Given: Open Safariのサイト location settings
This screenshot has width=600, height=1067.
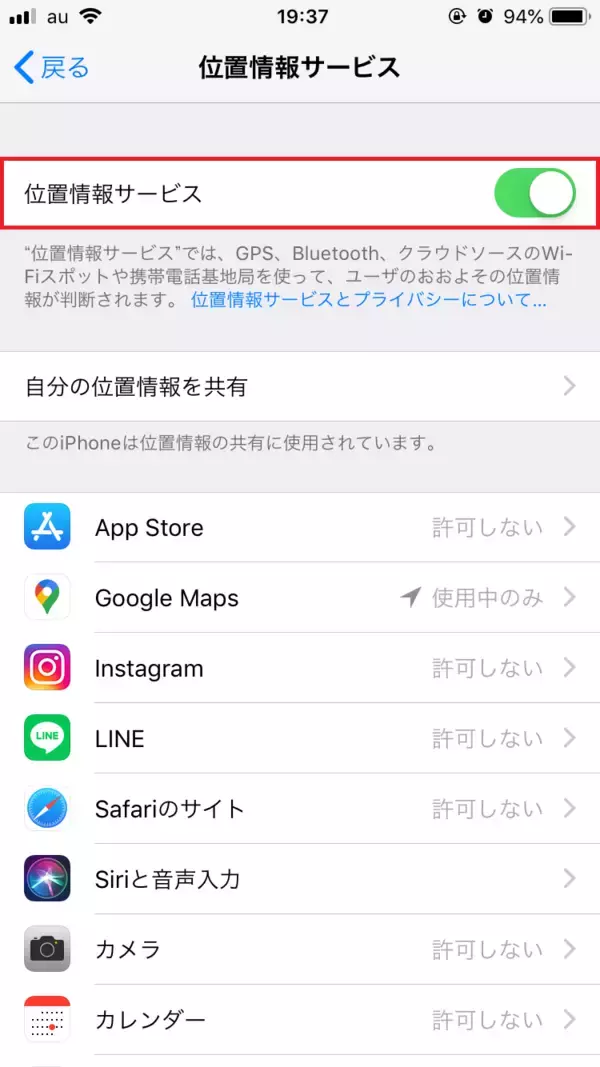Looking at the screenshot, I should (x=300, y=808).
